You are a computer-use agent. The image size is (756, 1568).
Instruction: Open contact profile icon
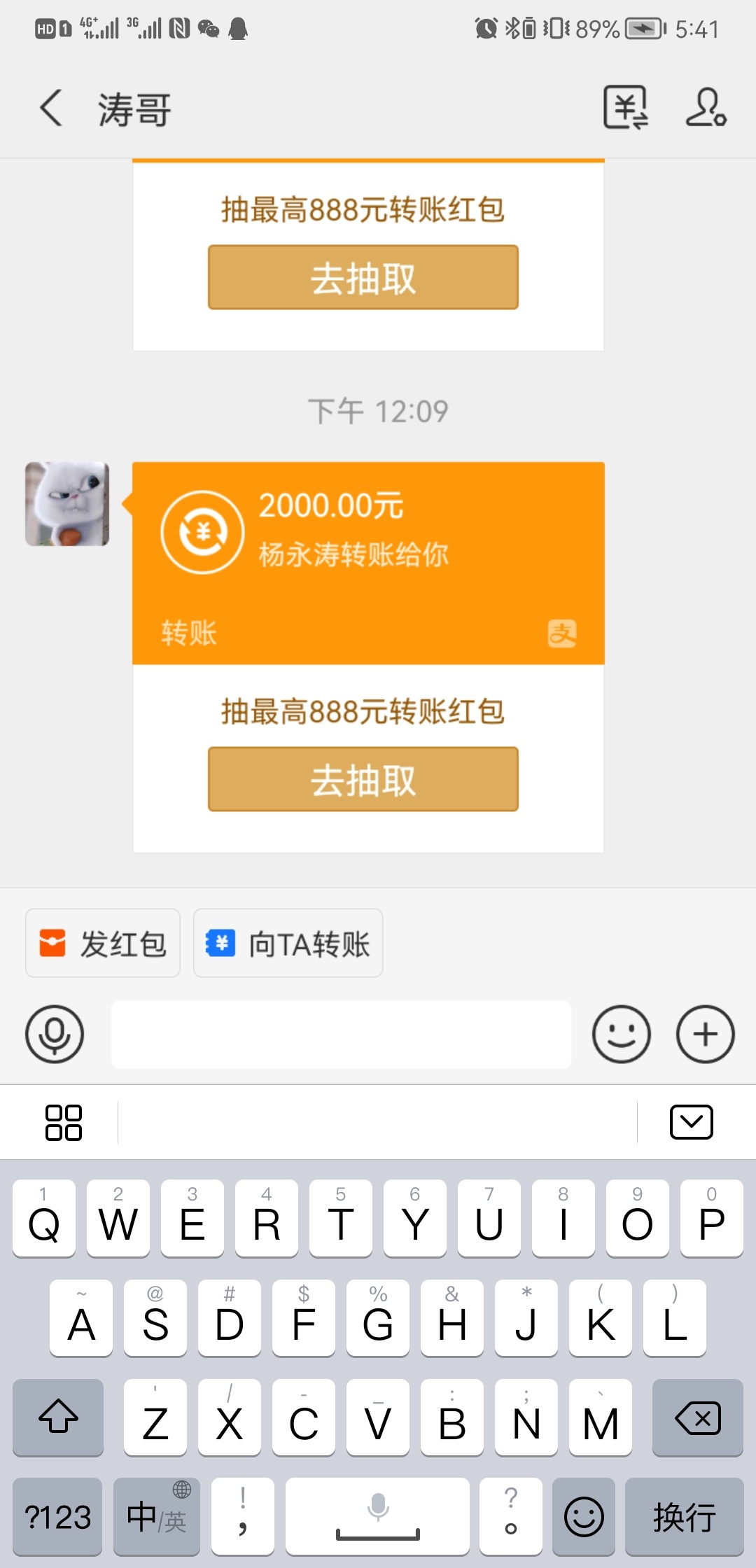coord(706,108)
